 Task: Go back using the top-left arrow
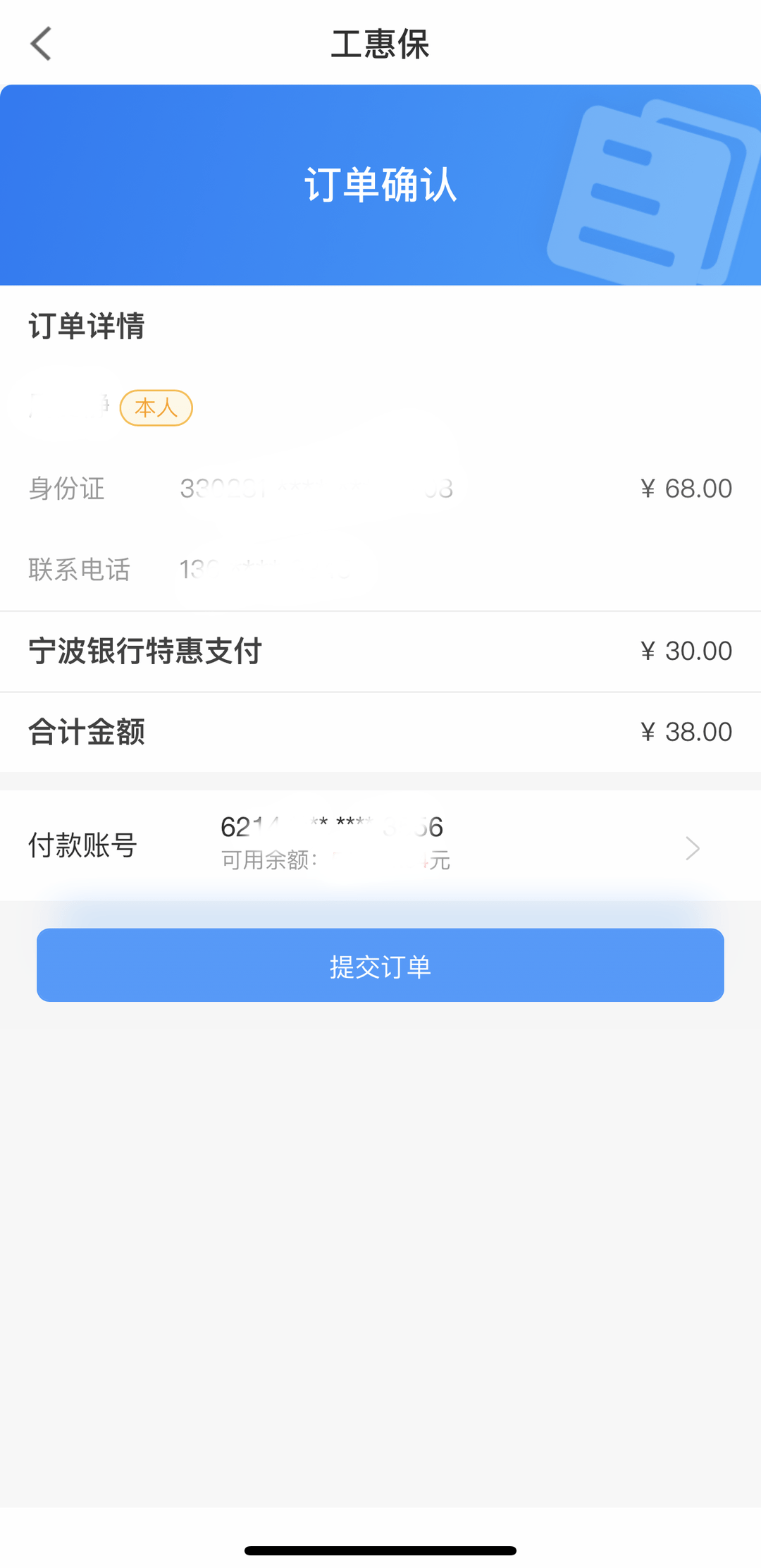41,44
